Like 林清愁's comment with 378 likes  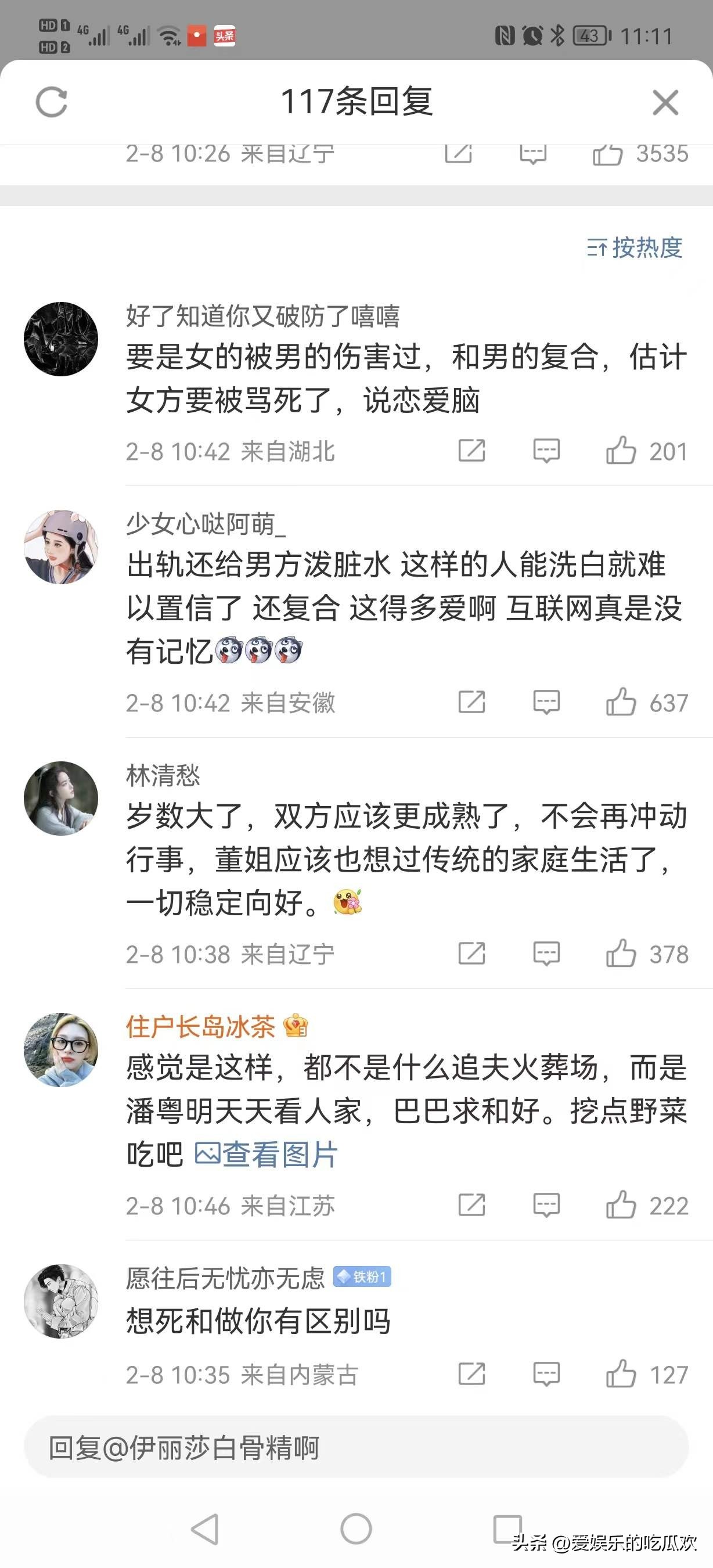[x=621, y=954]
